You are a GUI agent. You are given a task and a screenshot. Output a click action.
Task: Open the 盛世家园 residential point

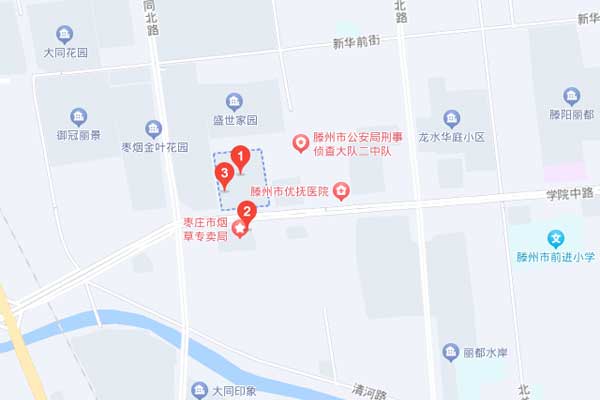pyautogui.click(x=234, y=102)
